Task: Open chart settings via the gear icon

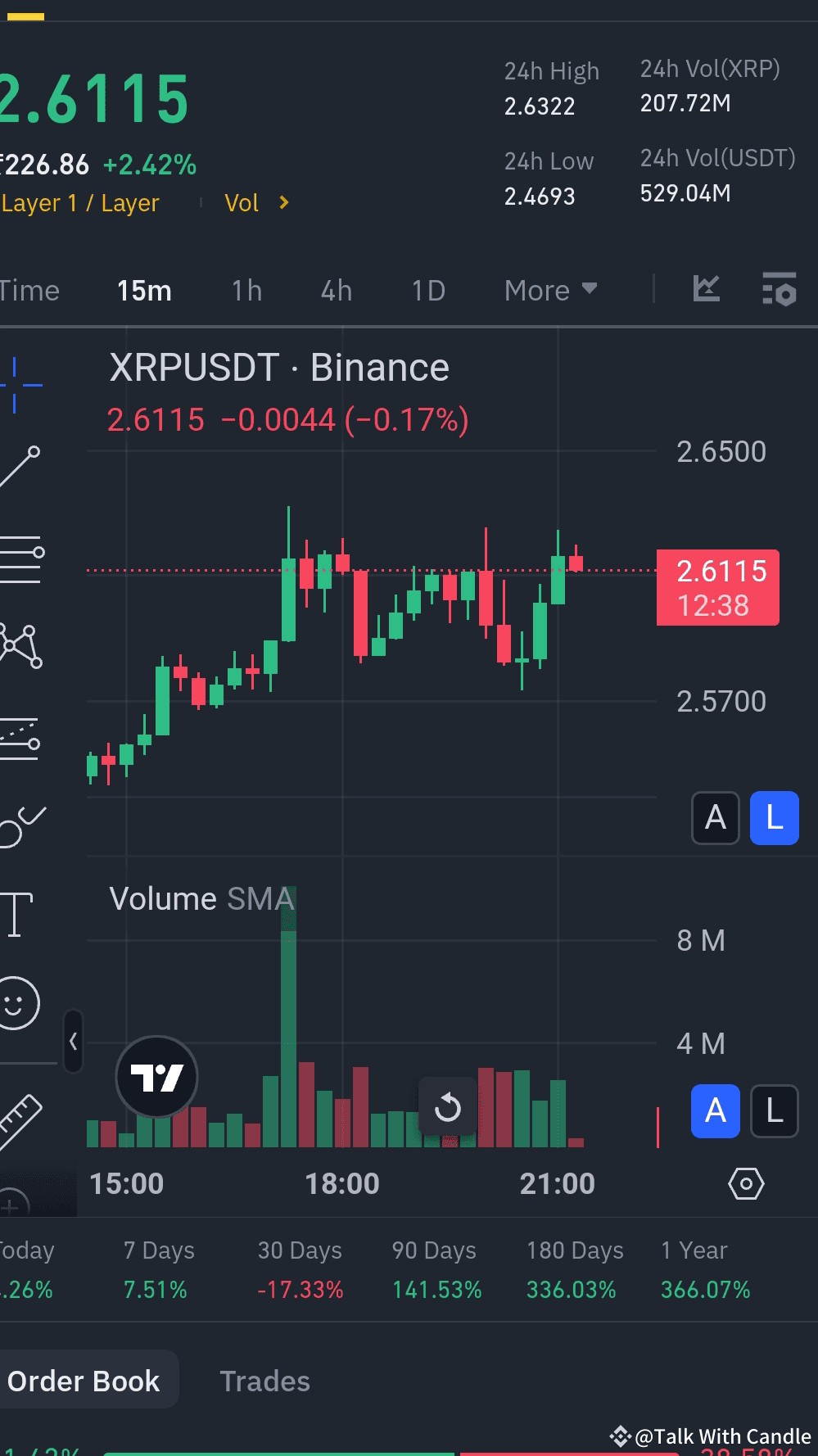Action: [745, 1183]
